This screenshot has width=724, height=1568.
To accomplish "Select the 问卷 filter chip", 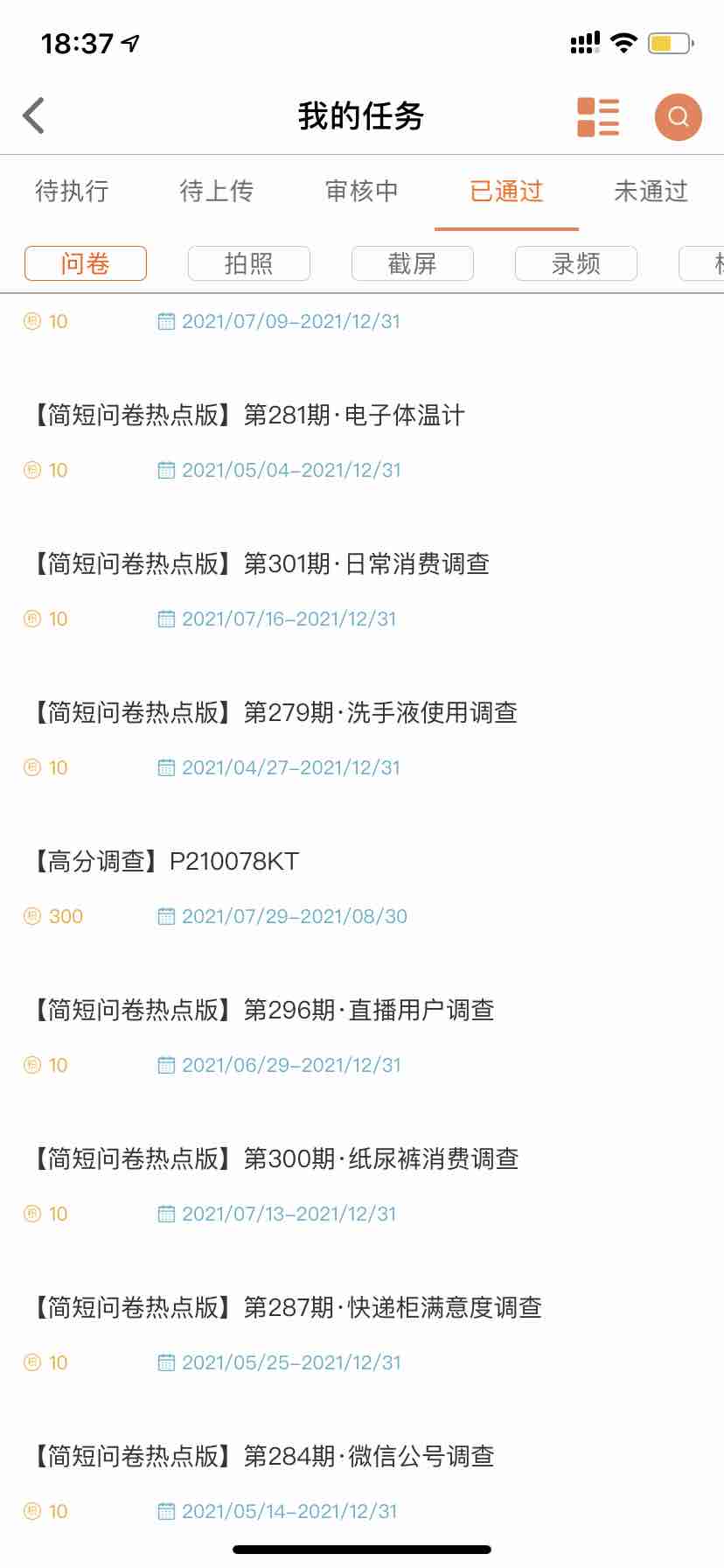I will coord(86,263).
